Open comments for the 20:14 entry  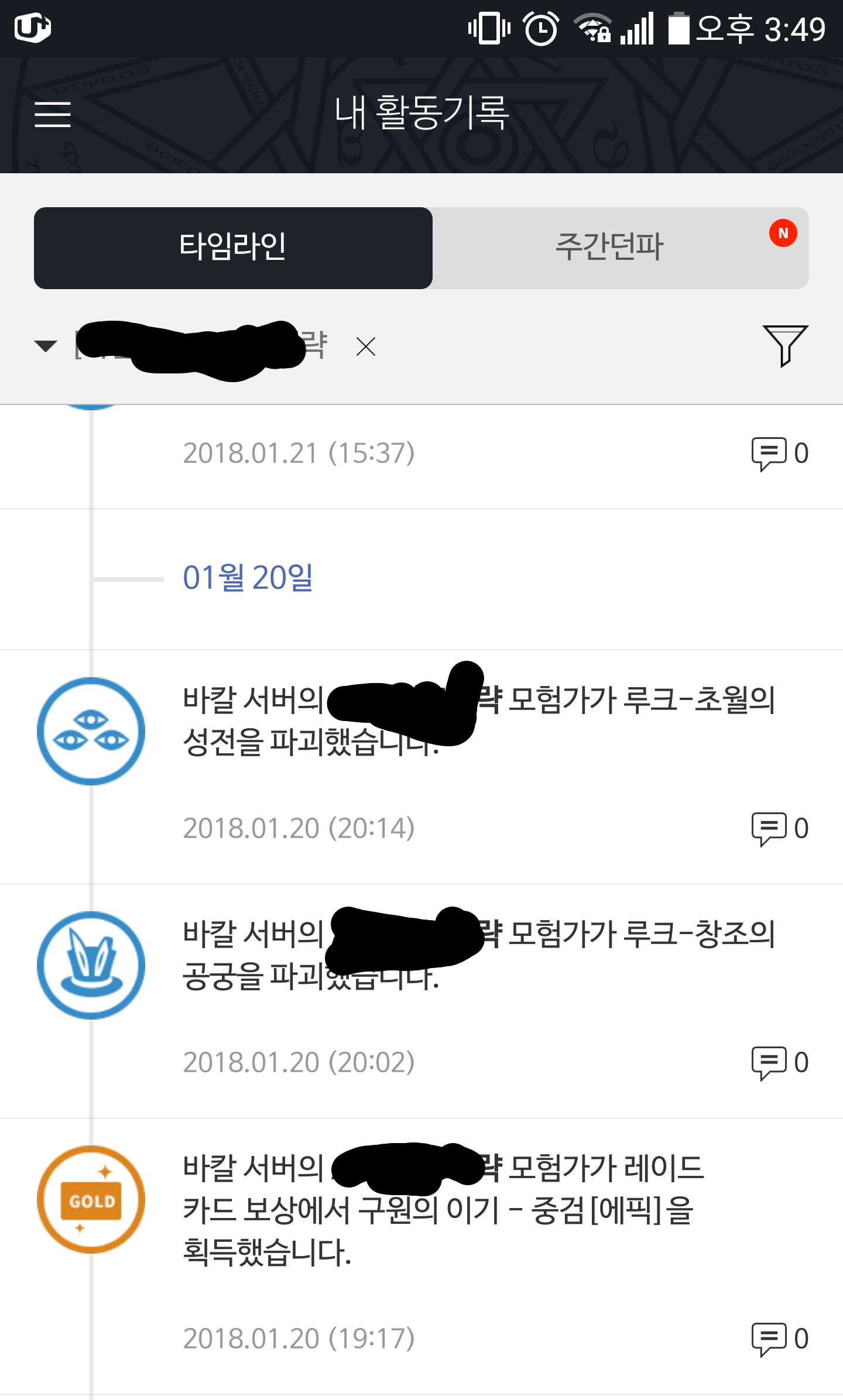780,829
